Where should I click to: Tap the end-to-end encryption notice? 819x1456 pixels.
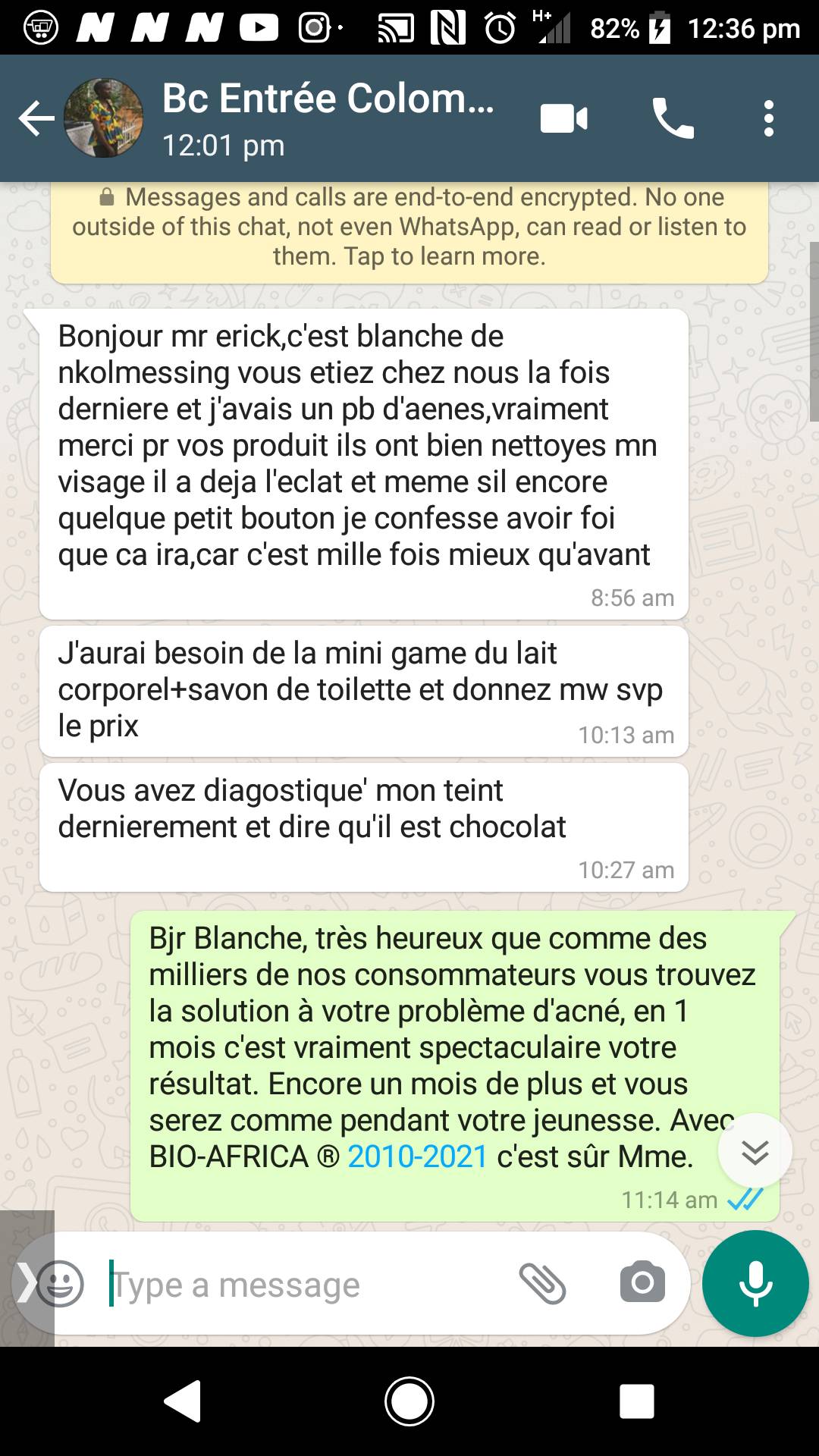click(x=409, y=227)
